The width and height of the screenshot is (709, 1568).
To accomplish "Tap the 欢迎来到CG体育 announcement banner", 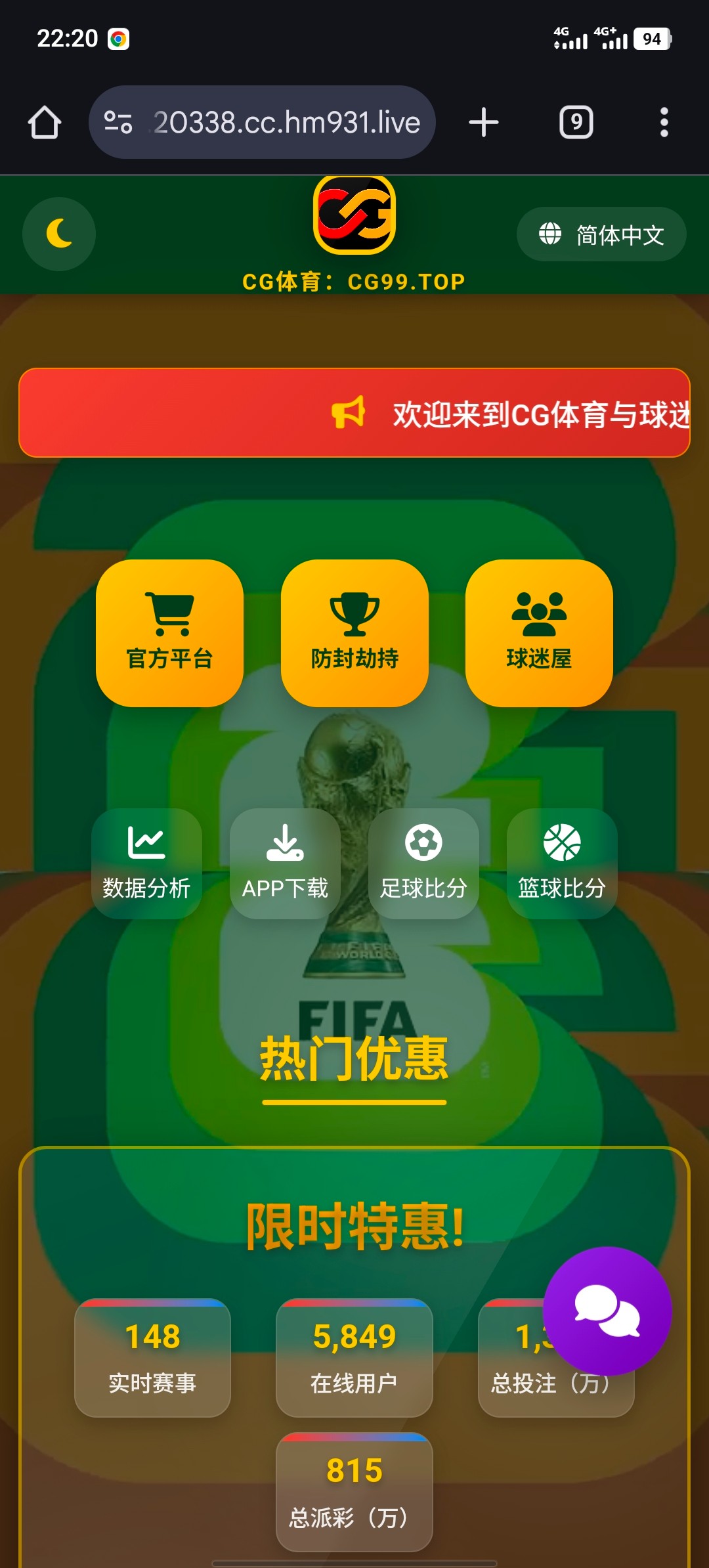I will 354,413.
